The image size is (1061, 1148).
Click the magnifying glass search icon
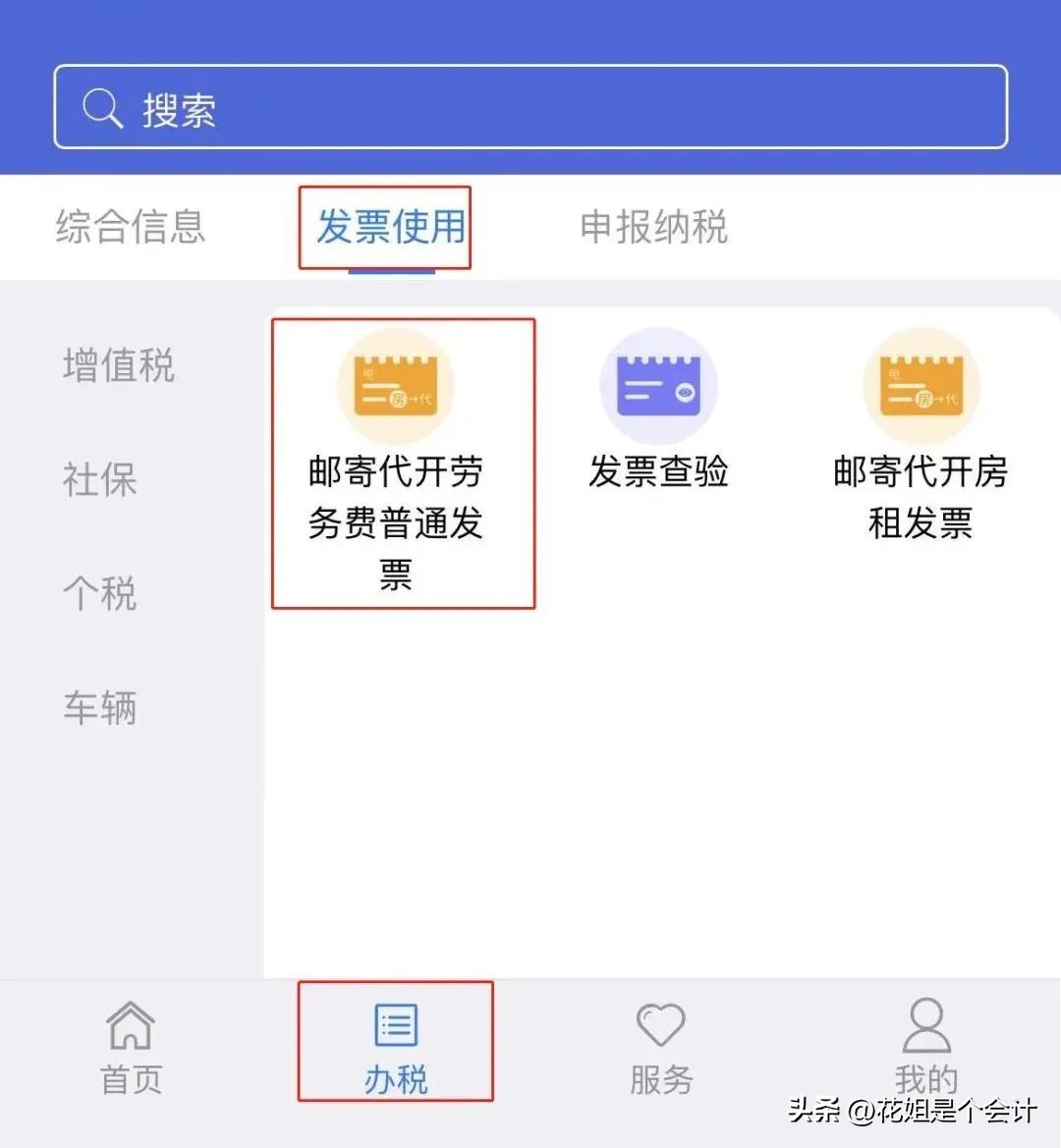(x=103, y=108)
